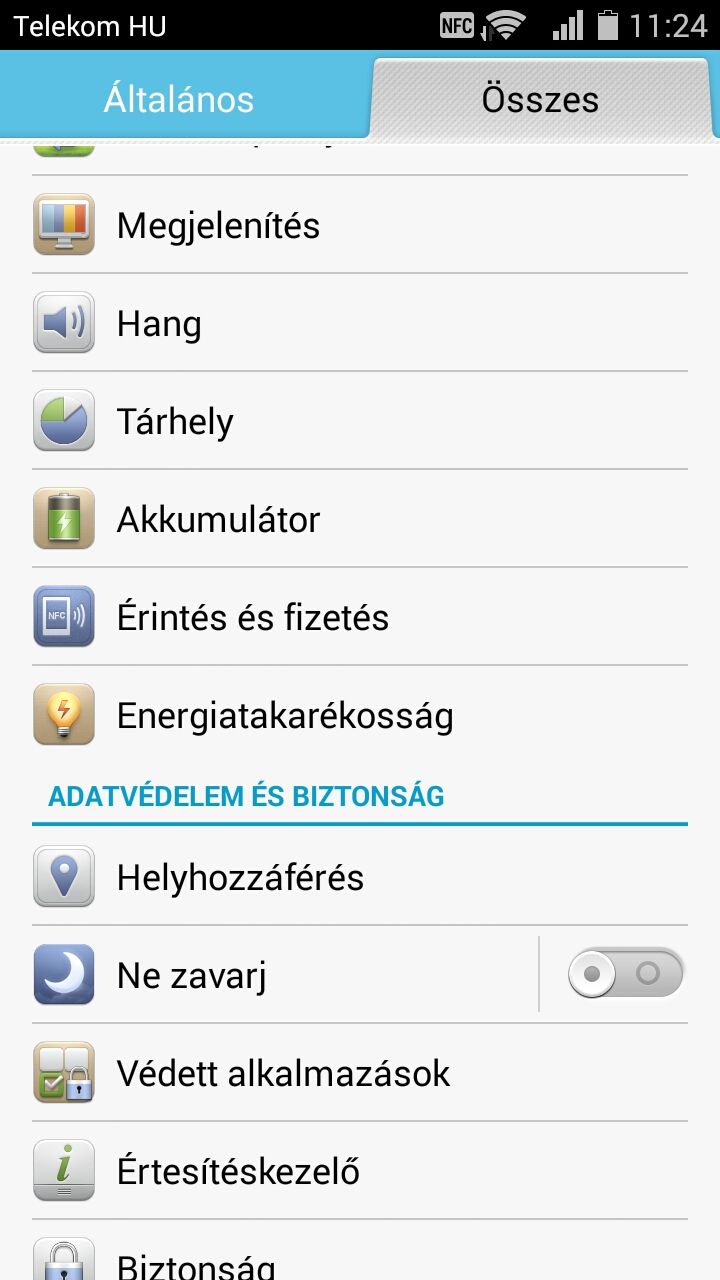
Task: Open Tárhely storage settings
Action: point(360,421)
